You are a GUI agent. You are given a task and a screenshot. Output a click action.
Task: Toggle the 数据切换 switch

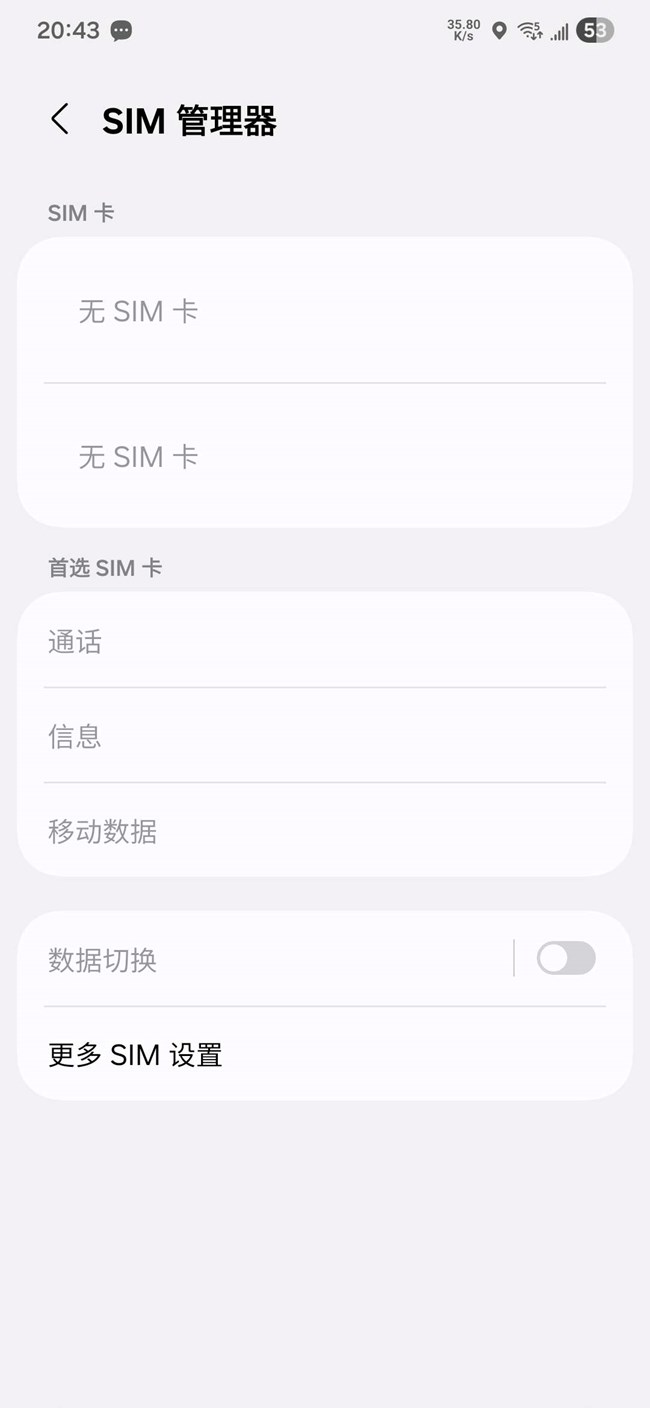click(x=565, y=959)
